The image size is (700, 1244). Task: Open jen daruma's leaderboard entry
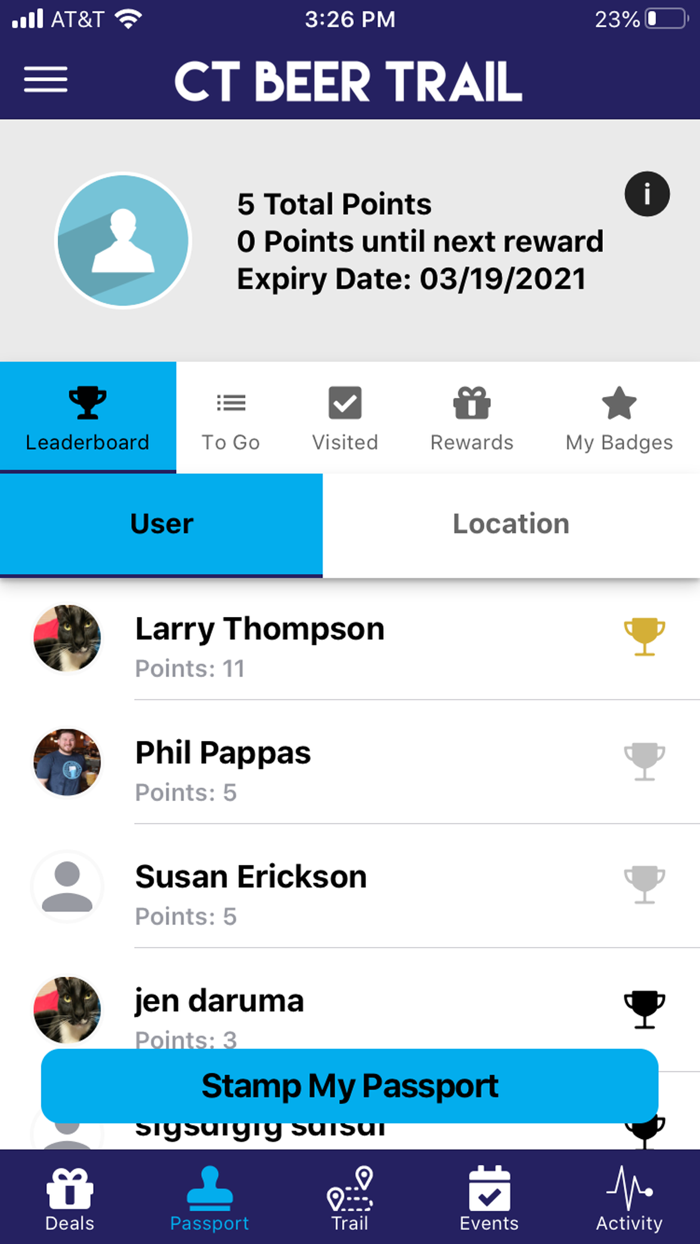pos(350,1000)
